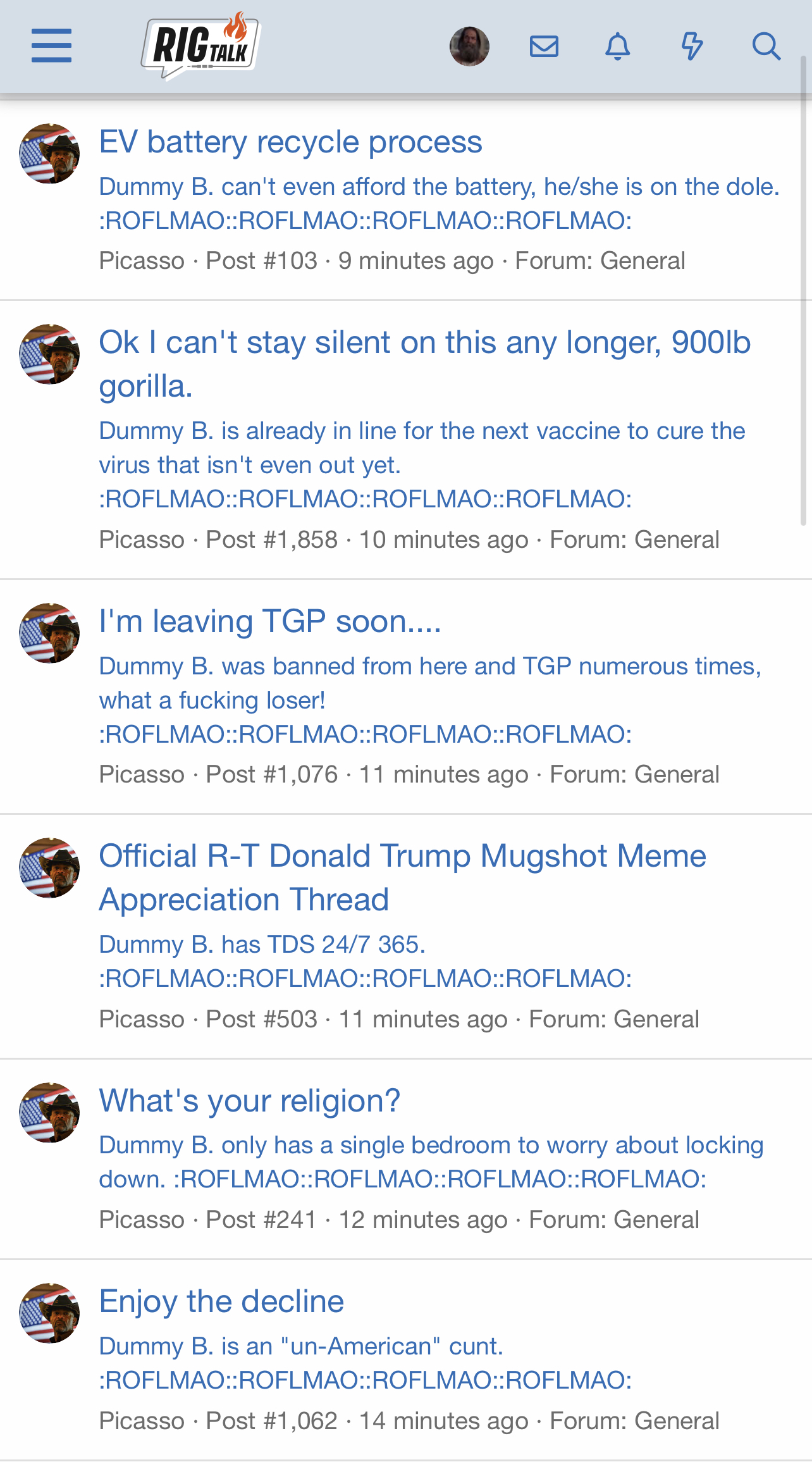Viewport: 812px width, 1462px height.
Task: Open the What's New lightning icon
Action: pos(692,46)
